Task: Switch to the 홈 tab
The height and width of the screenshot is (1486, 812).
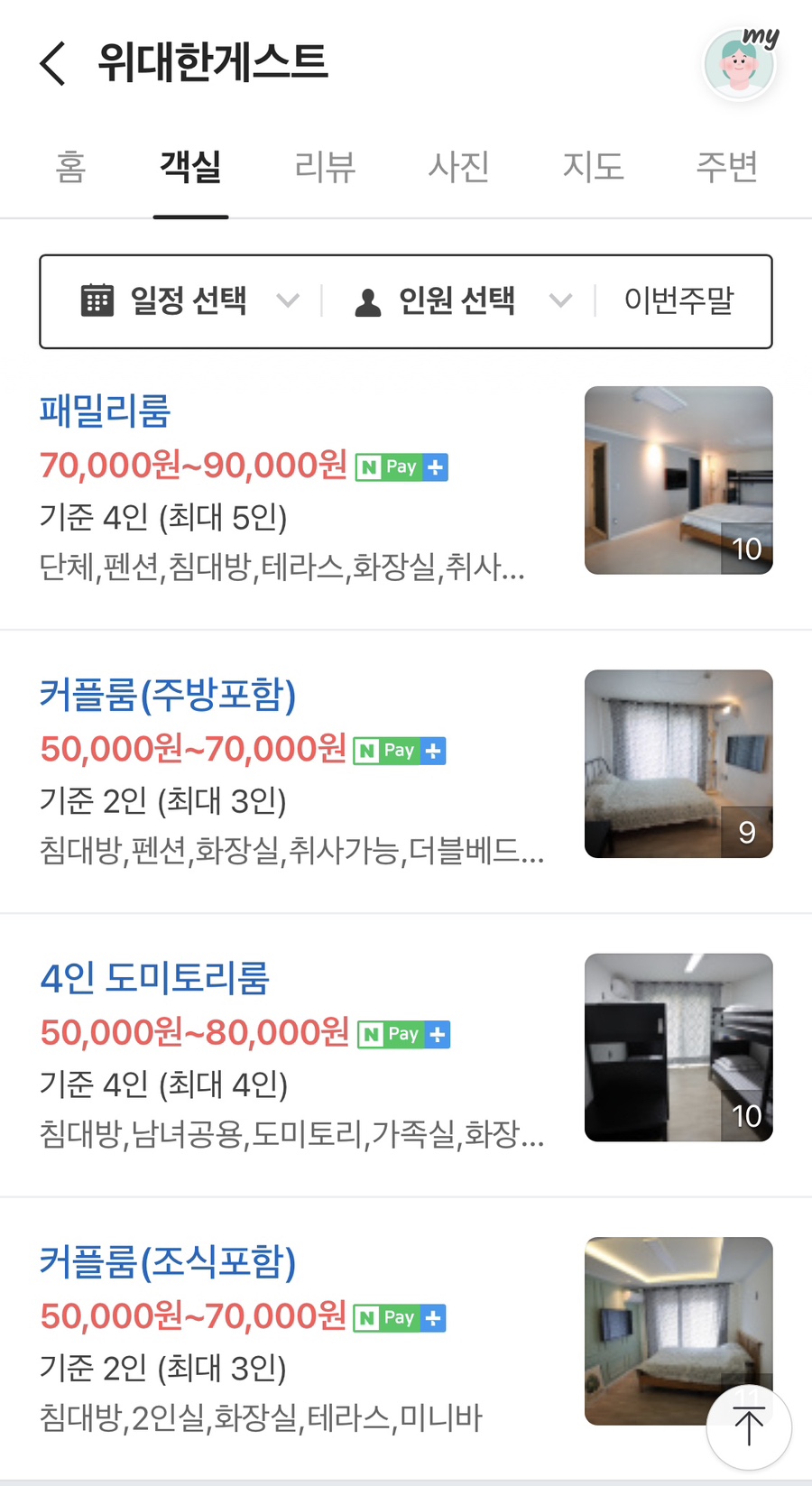Action: [70, 167]
